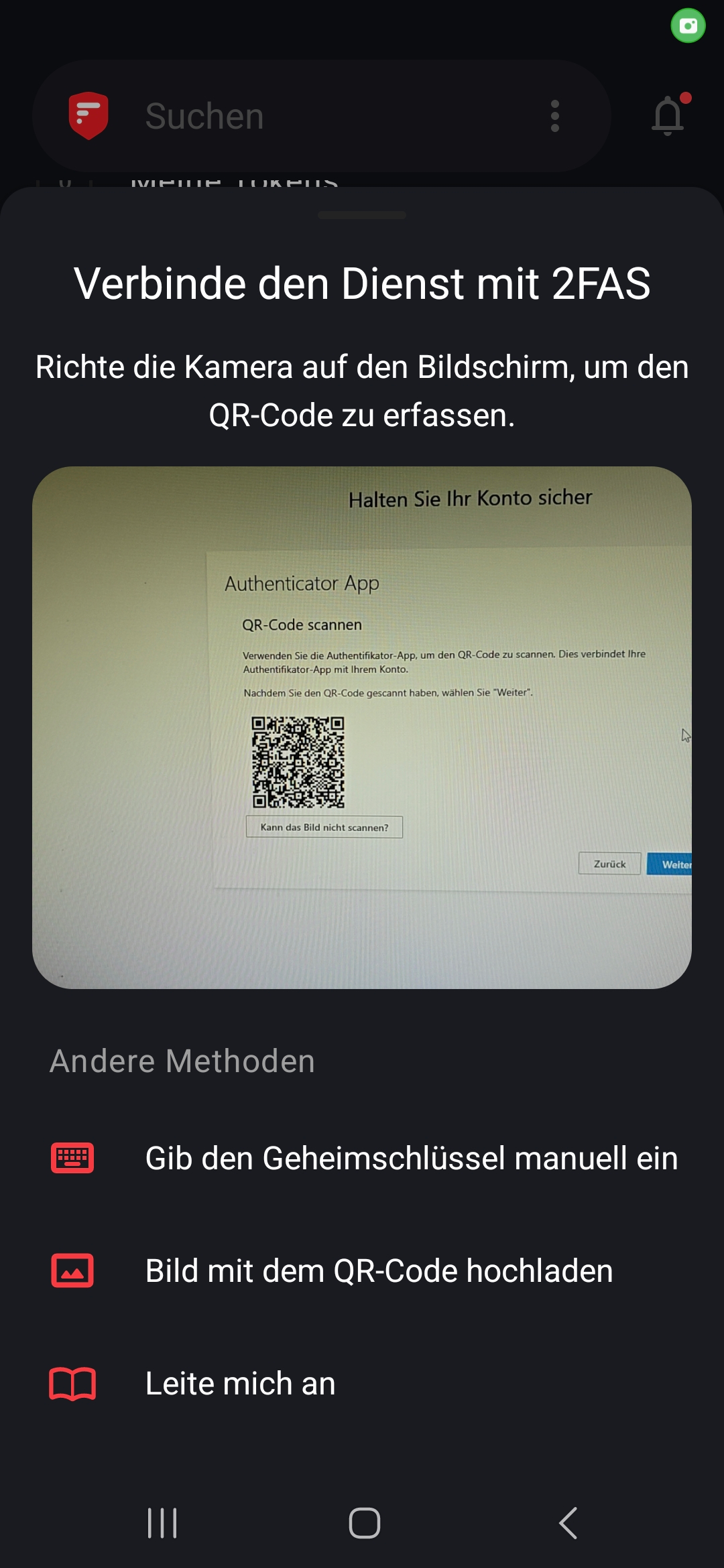Screen dimensions: 724x1568
Task: Choose Bild mit dem QR-Code hochladen
Action: coord(379,1271)
